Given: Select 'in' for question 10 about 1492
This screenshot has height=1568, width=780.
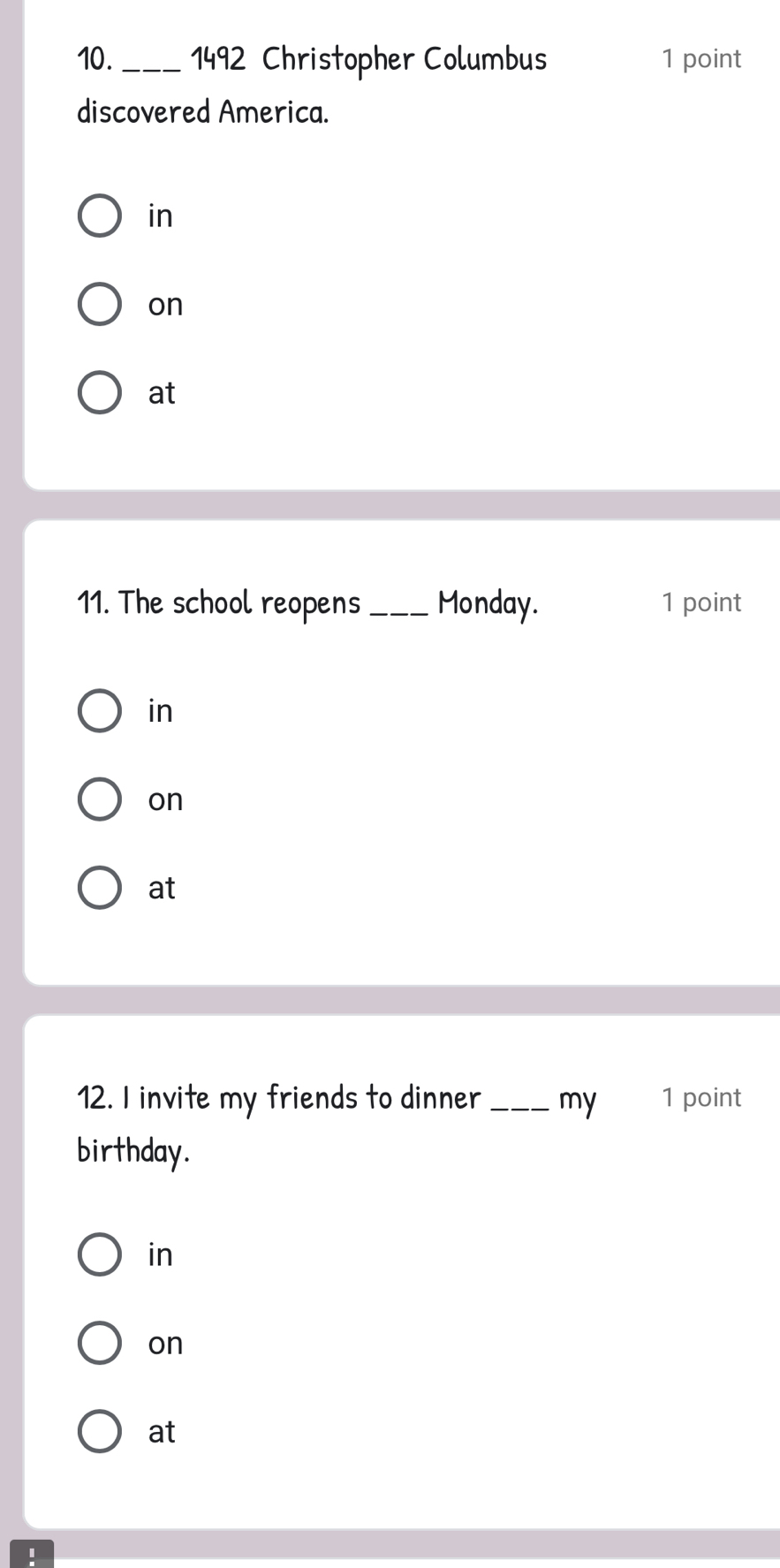Looking at the screenshot, I should pos(100,216).
